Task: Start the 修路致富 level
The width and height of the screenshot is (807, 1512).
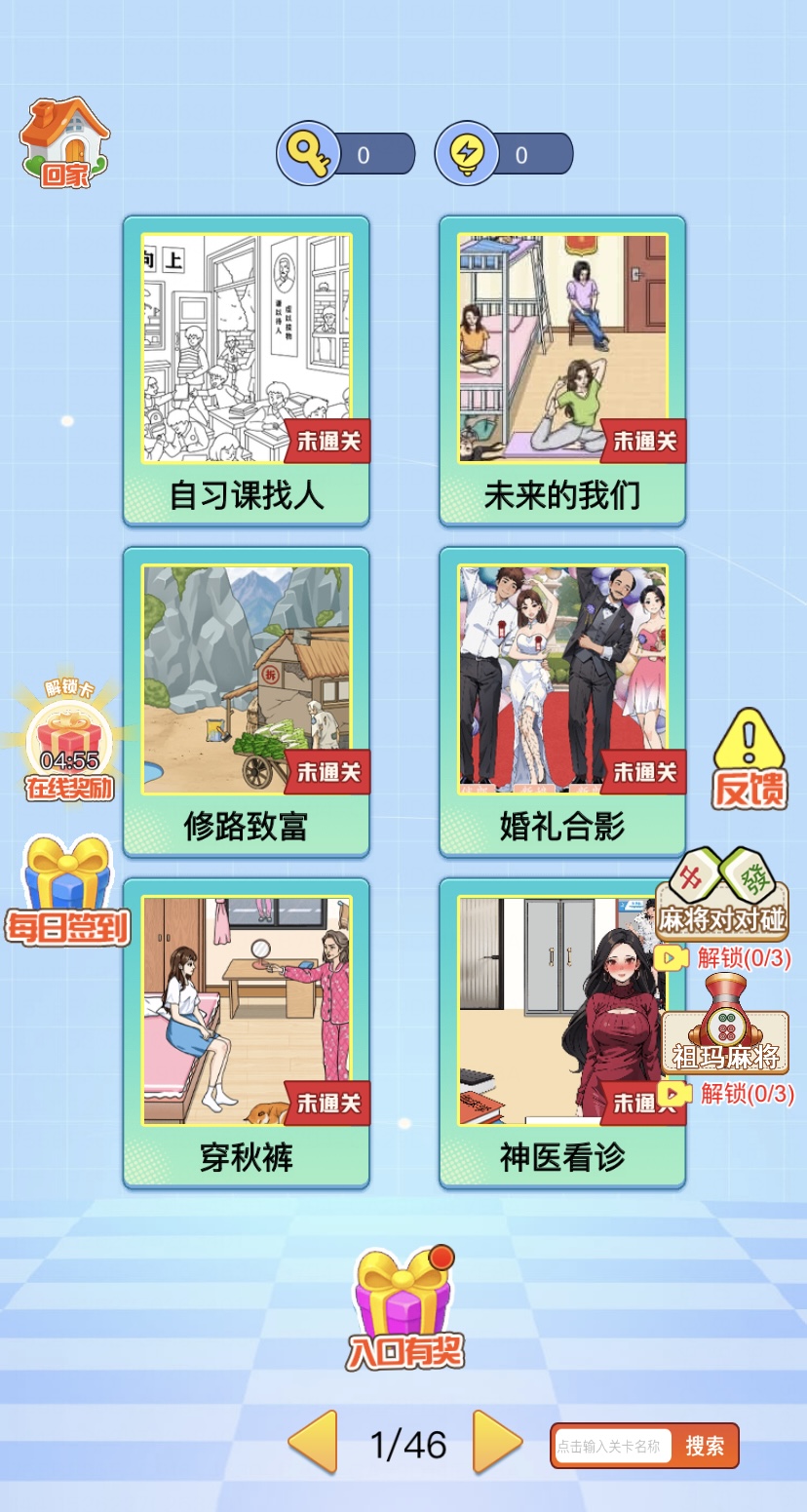Action: tap(246, 702)
